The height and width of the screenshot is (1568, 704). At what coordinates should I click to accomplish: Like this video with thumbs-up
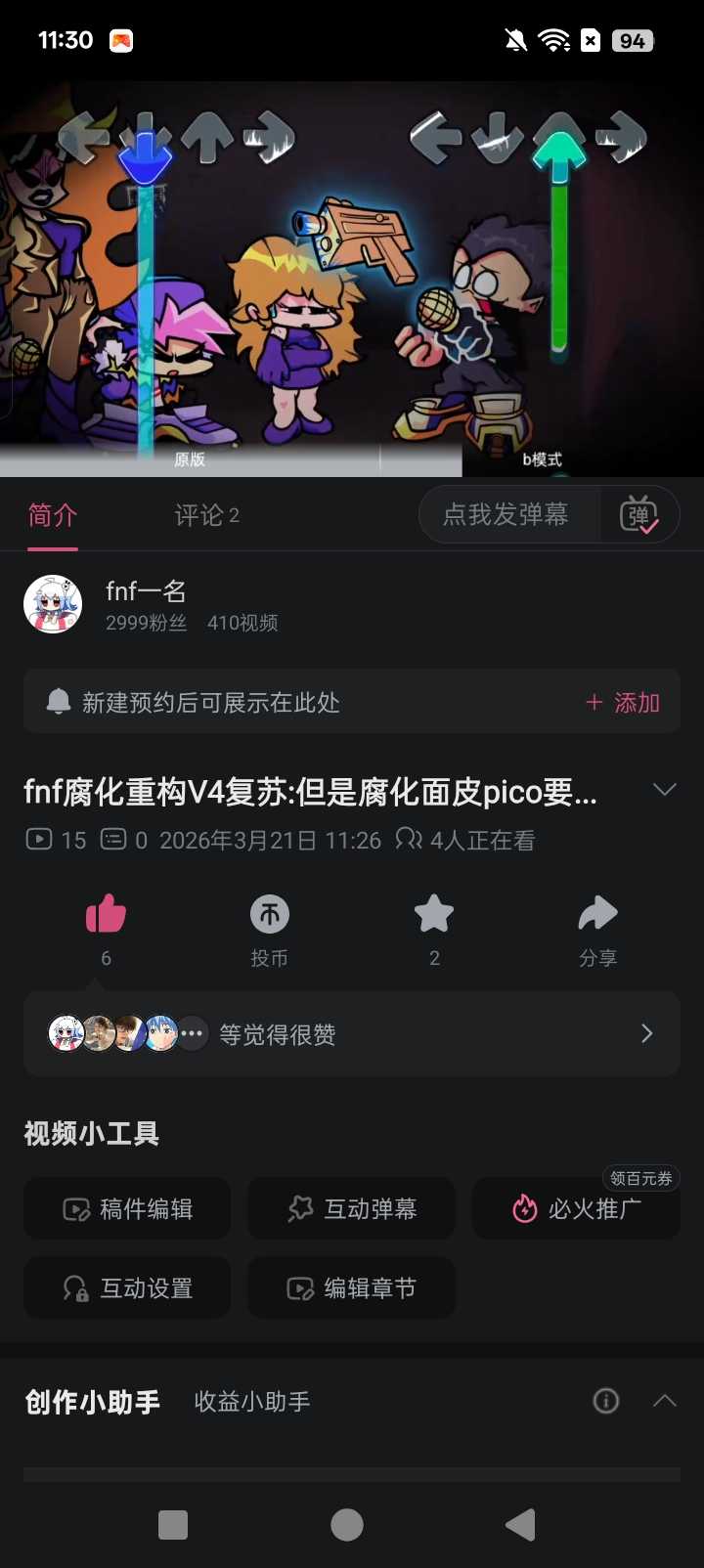[106, 916]
